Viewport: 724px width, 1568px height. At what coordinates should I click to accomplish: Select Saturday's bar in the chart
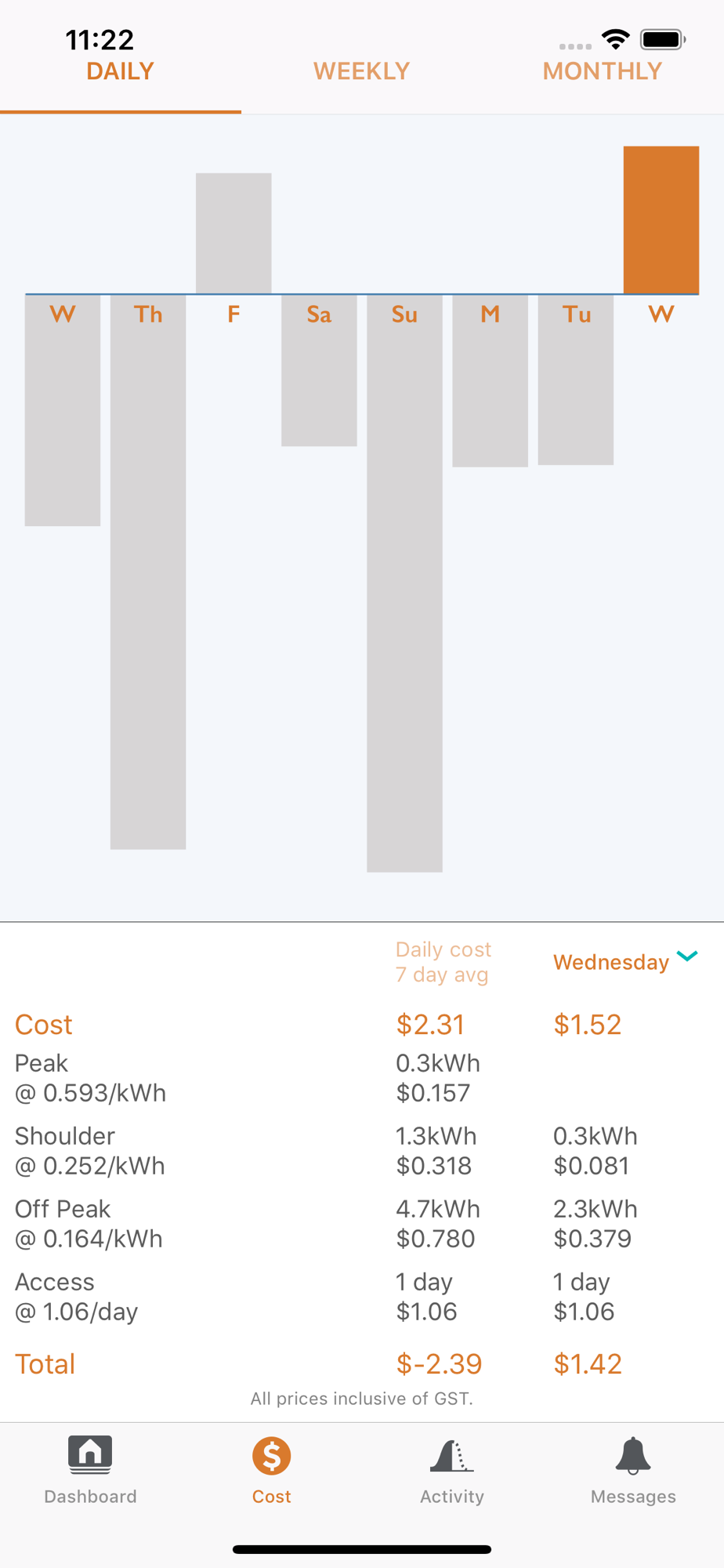pos(319,371)
